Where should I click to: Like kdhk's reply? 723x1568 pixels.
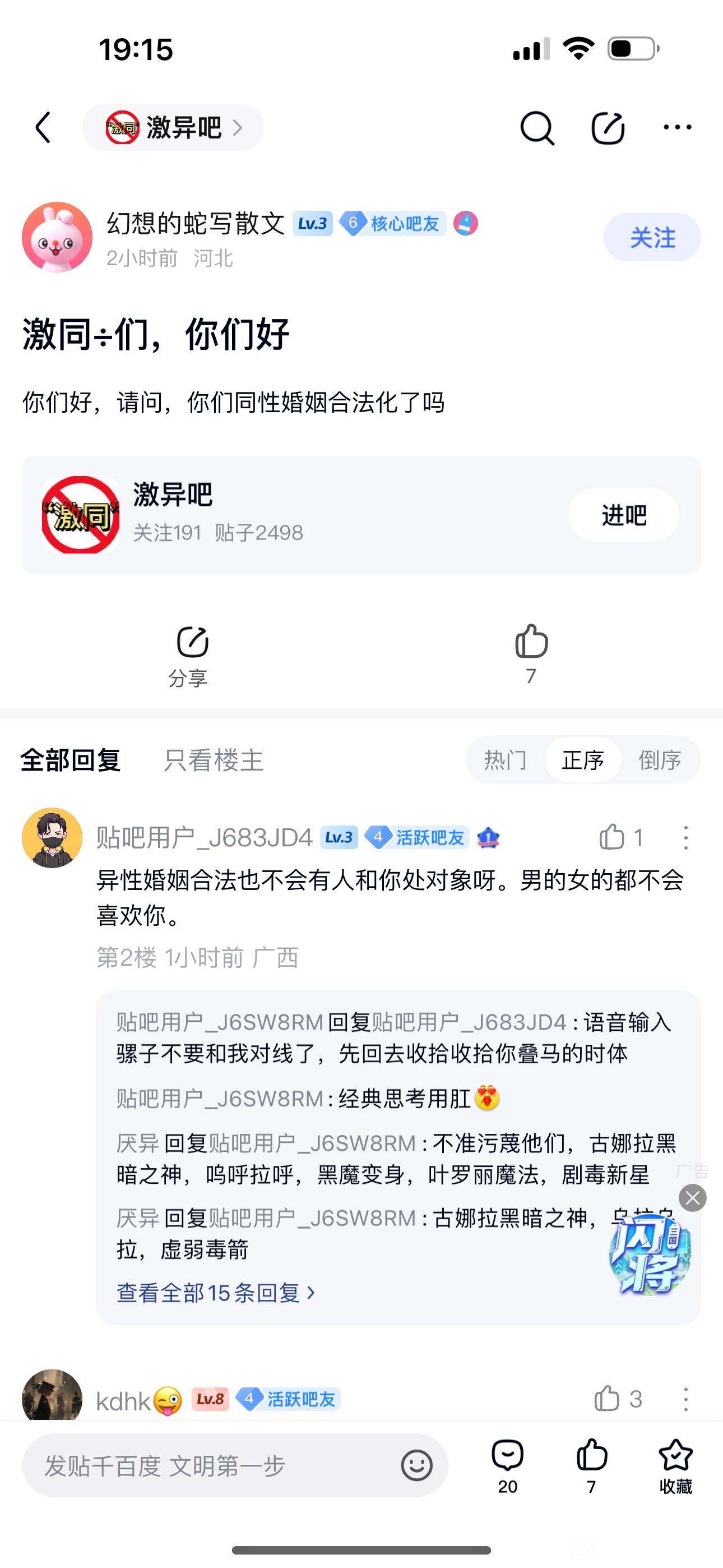pyautogui.click(x=607, y=1399)
